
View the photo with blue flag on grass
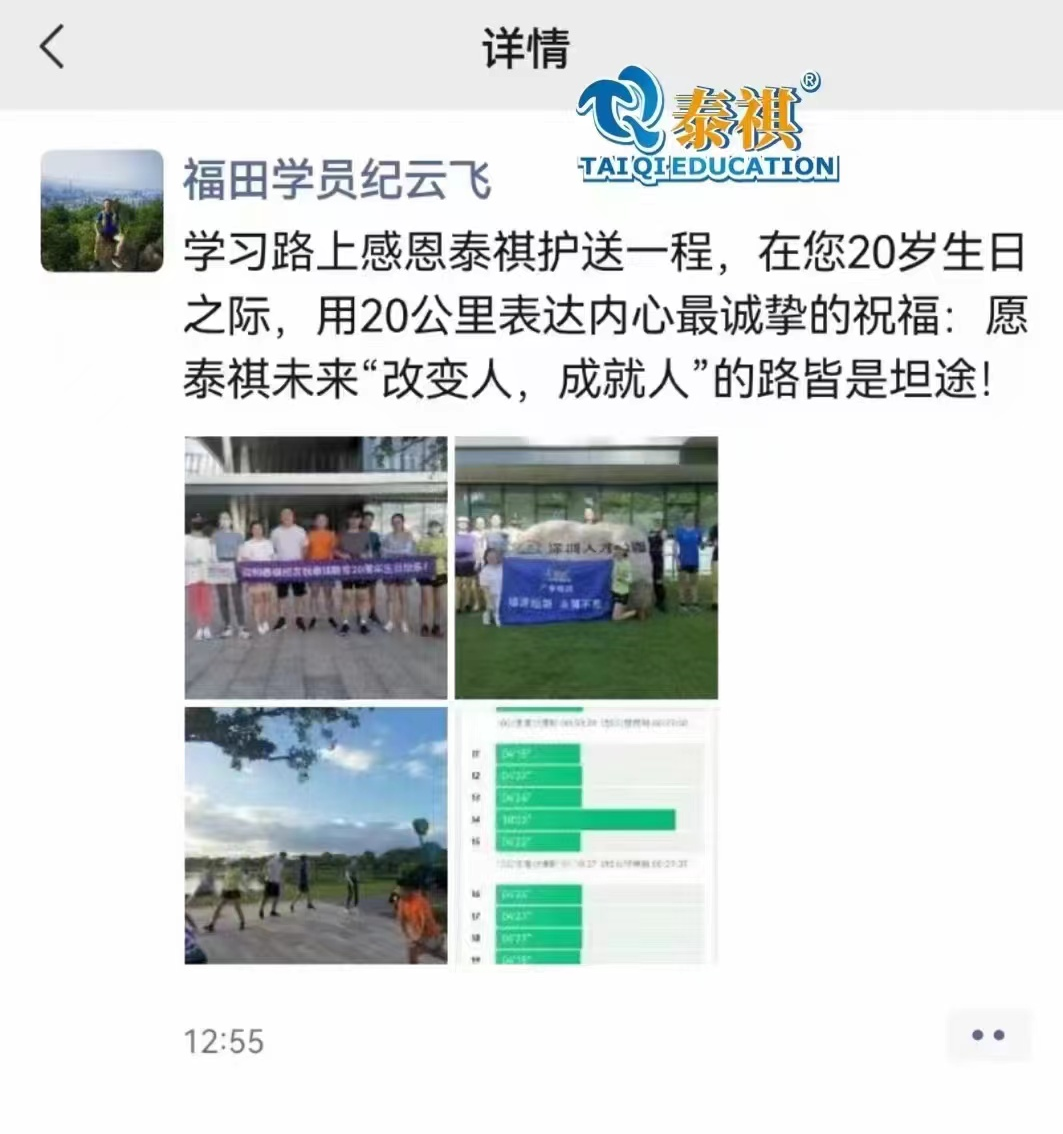tap(586, 567)
